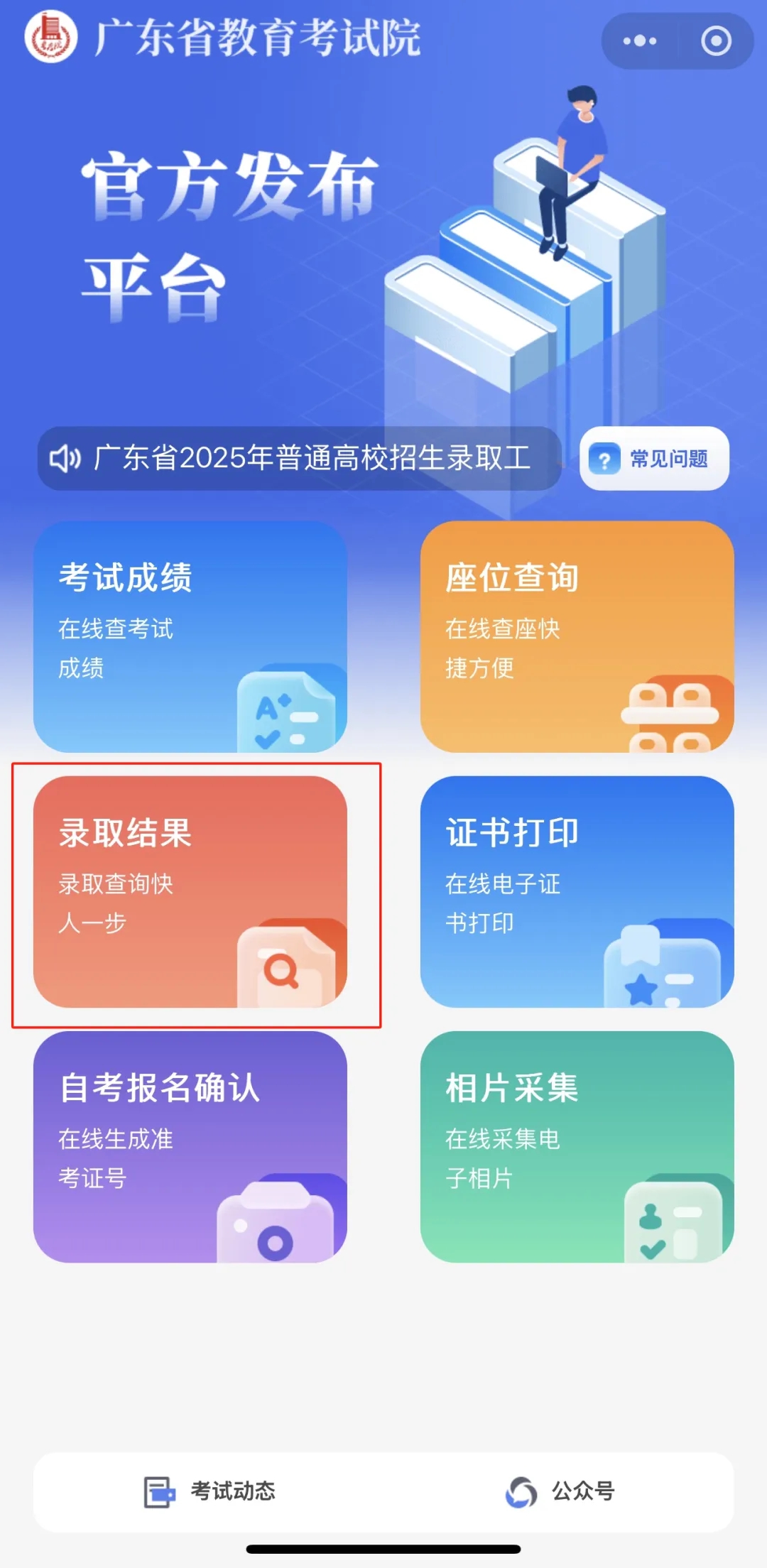View 考试动态 news
Screen dimensions: 767x1568
pos(210,1491)
